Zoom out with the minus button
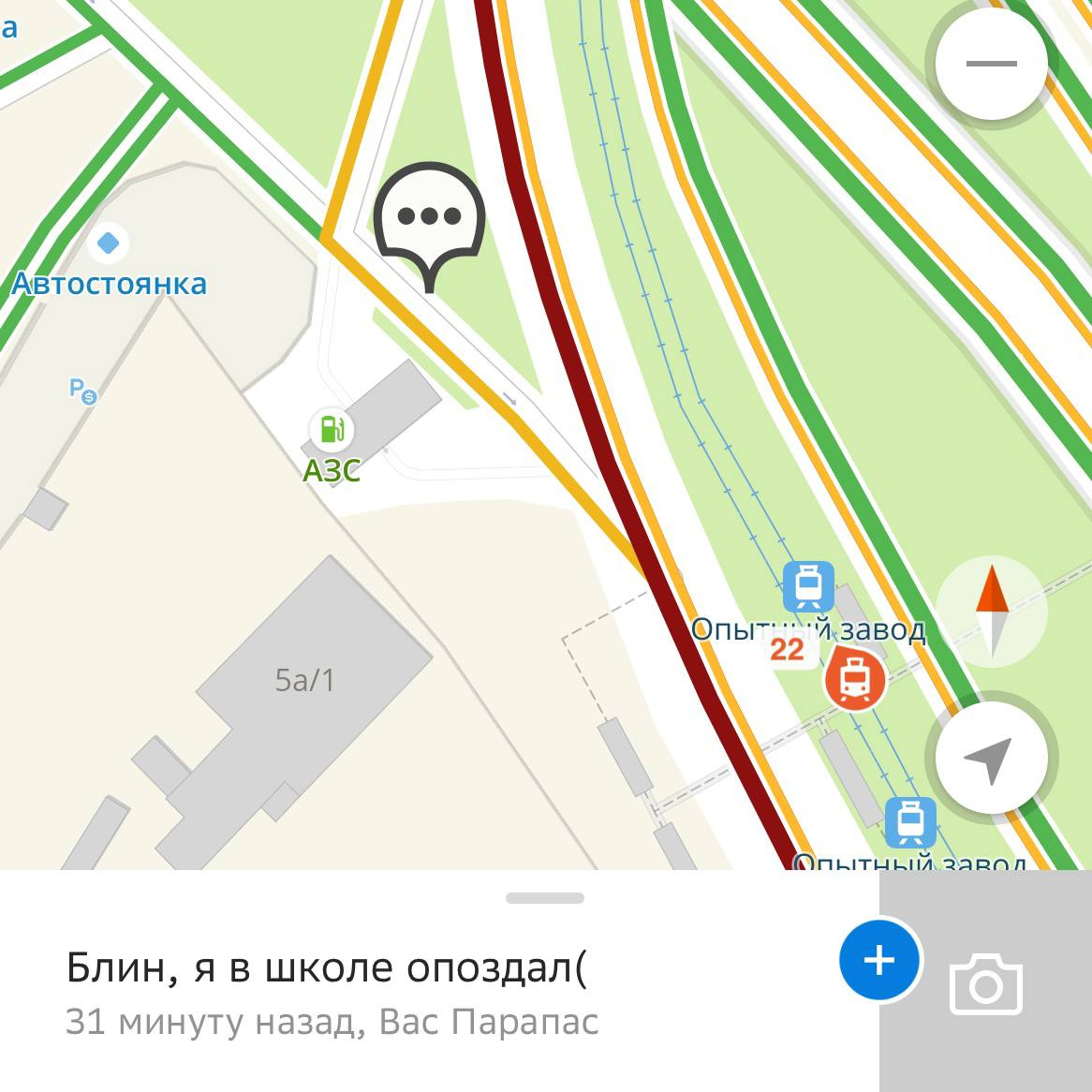Image resolution: width=1092 pixels, height=1092 pixels. 991,64
